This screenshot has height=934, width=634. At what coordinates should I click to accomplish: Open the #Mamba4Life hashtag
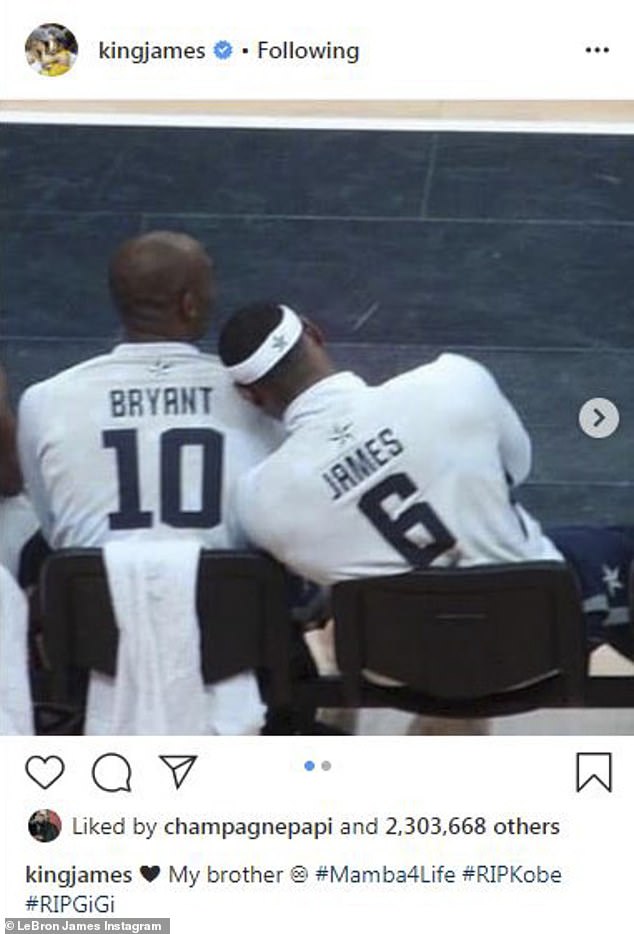(384, 875)
